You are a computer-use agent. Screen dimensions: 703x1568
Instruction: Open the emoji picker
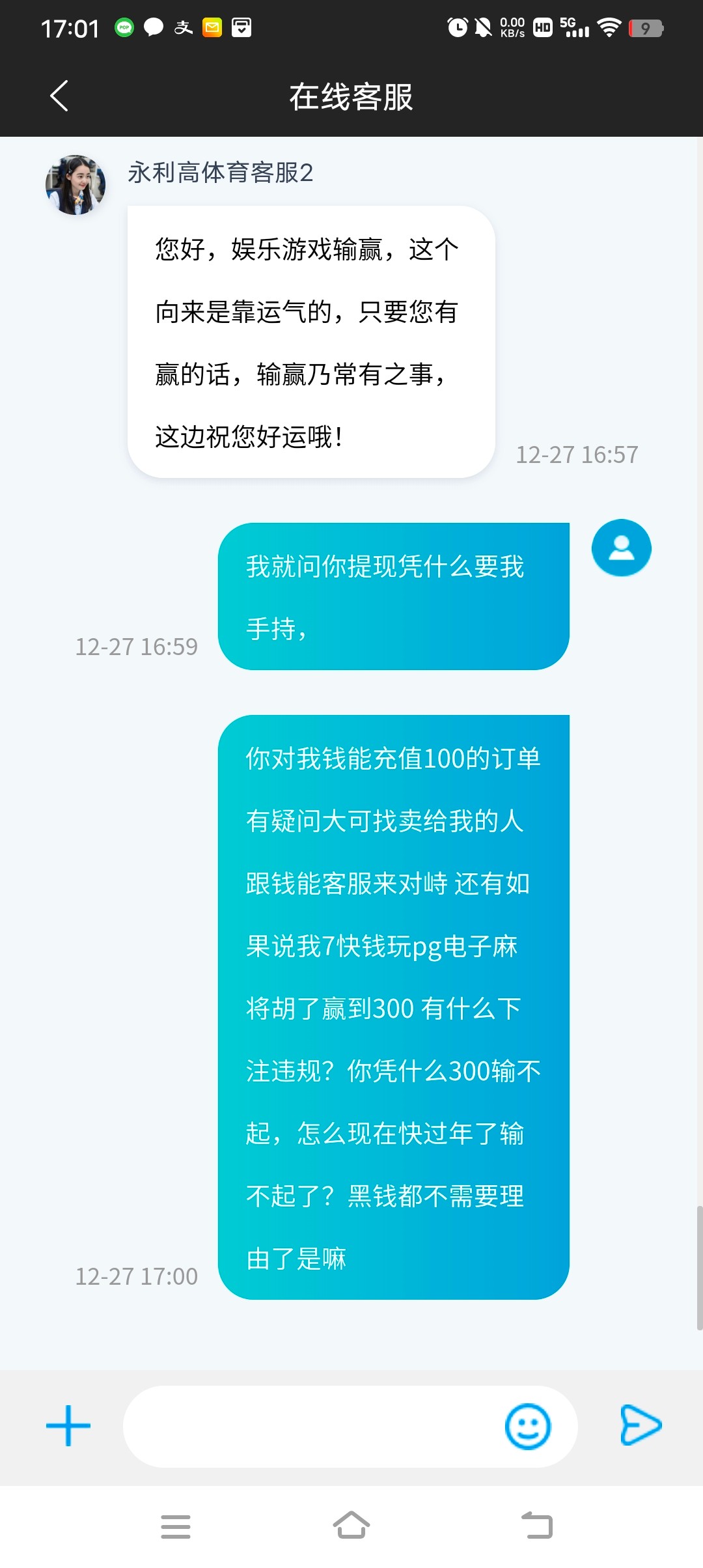click(527, 1426)
